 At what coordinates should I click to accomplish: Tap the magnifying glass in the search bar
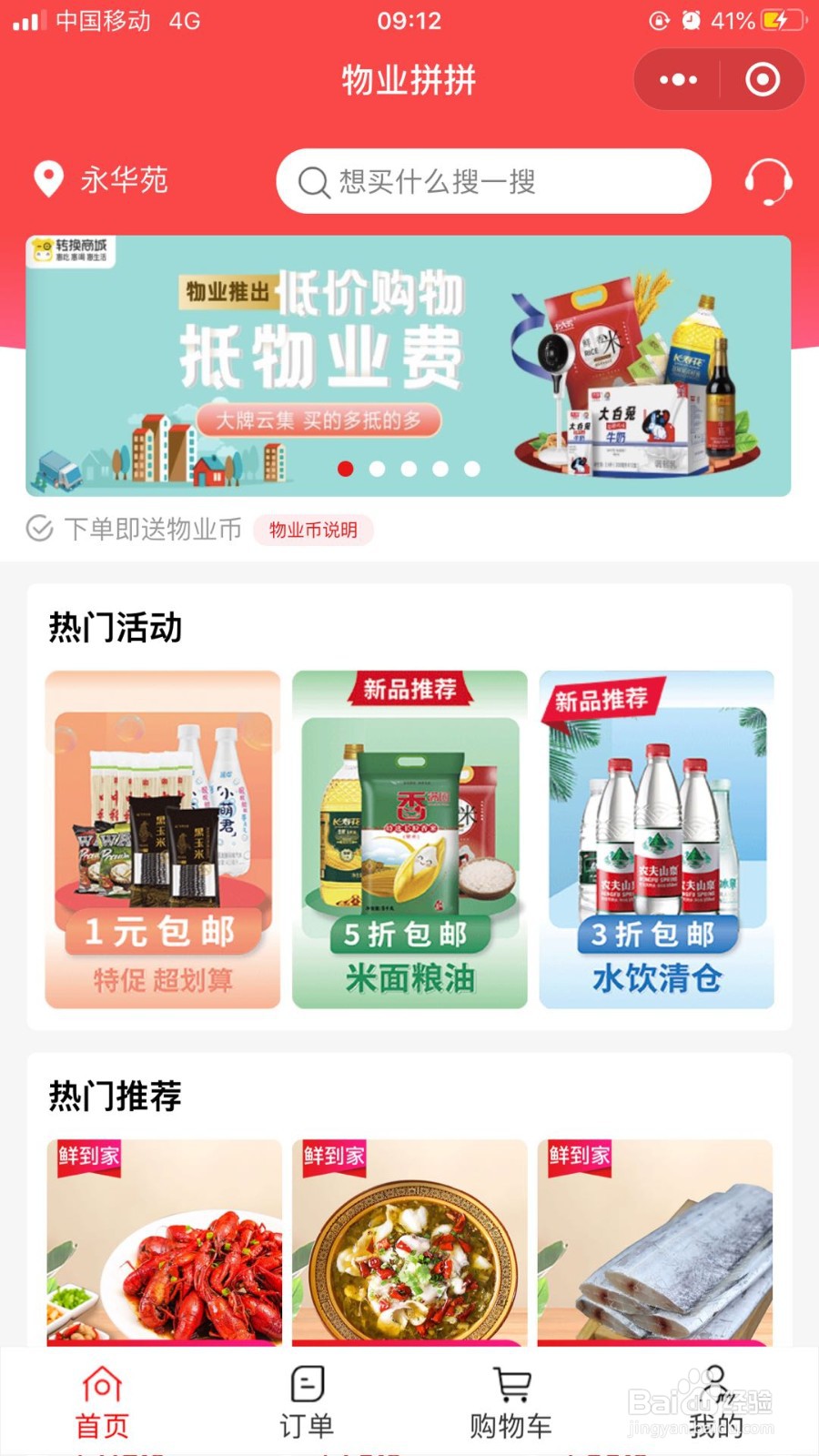312,182
